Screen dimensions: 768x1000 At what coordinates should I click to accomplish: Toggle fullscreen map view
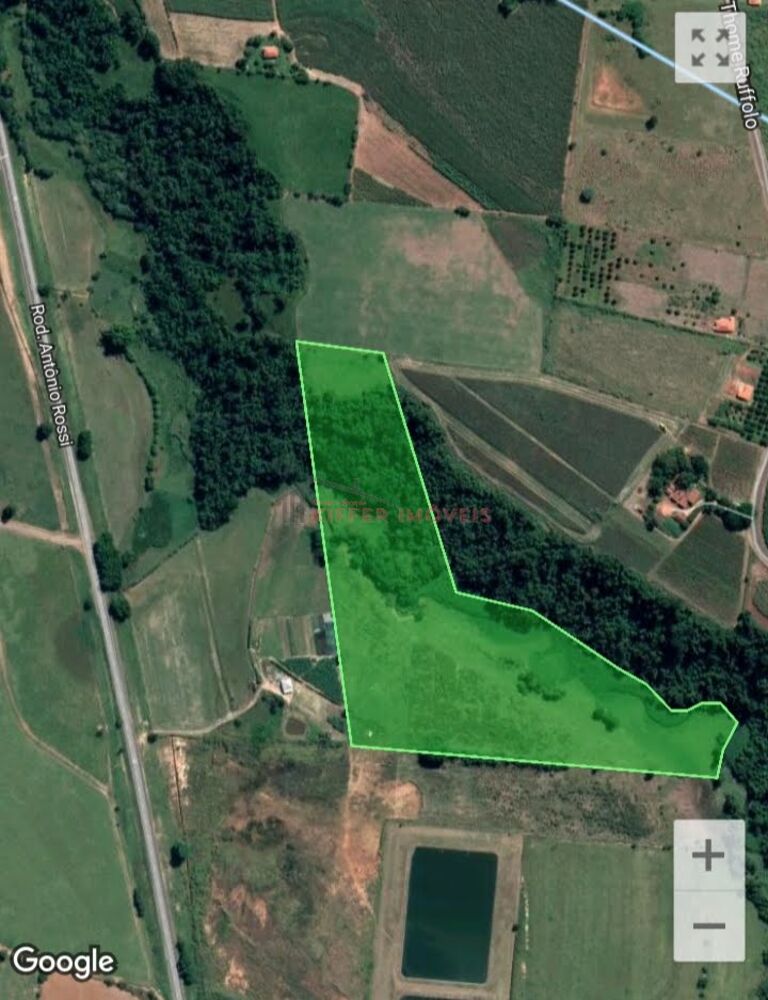709,47
